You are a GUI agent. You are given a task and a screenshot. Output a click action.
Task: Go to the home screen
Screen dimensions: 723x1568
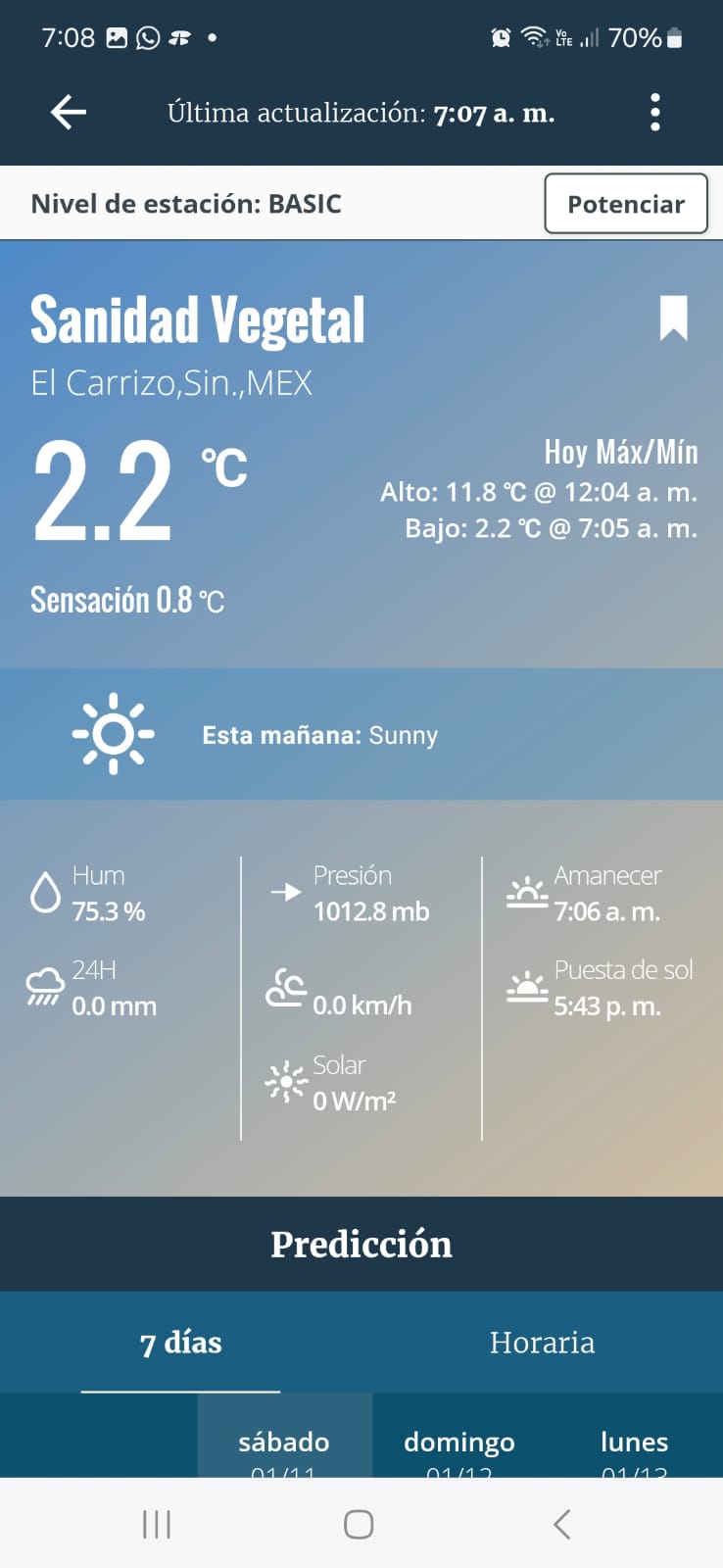[x=359, y=1524]
